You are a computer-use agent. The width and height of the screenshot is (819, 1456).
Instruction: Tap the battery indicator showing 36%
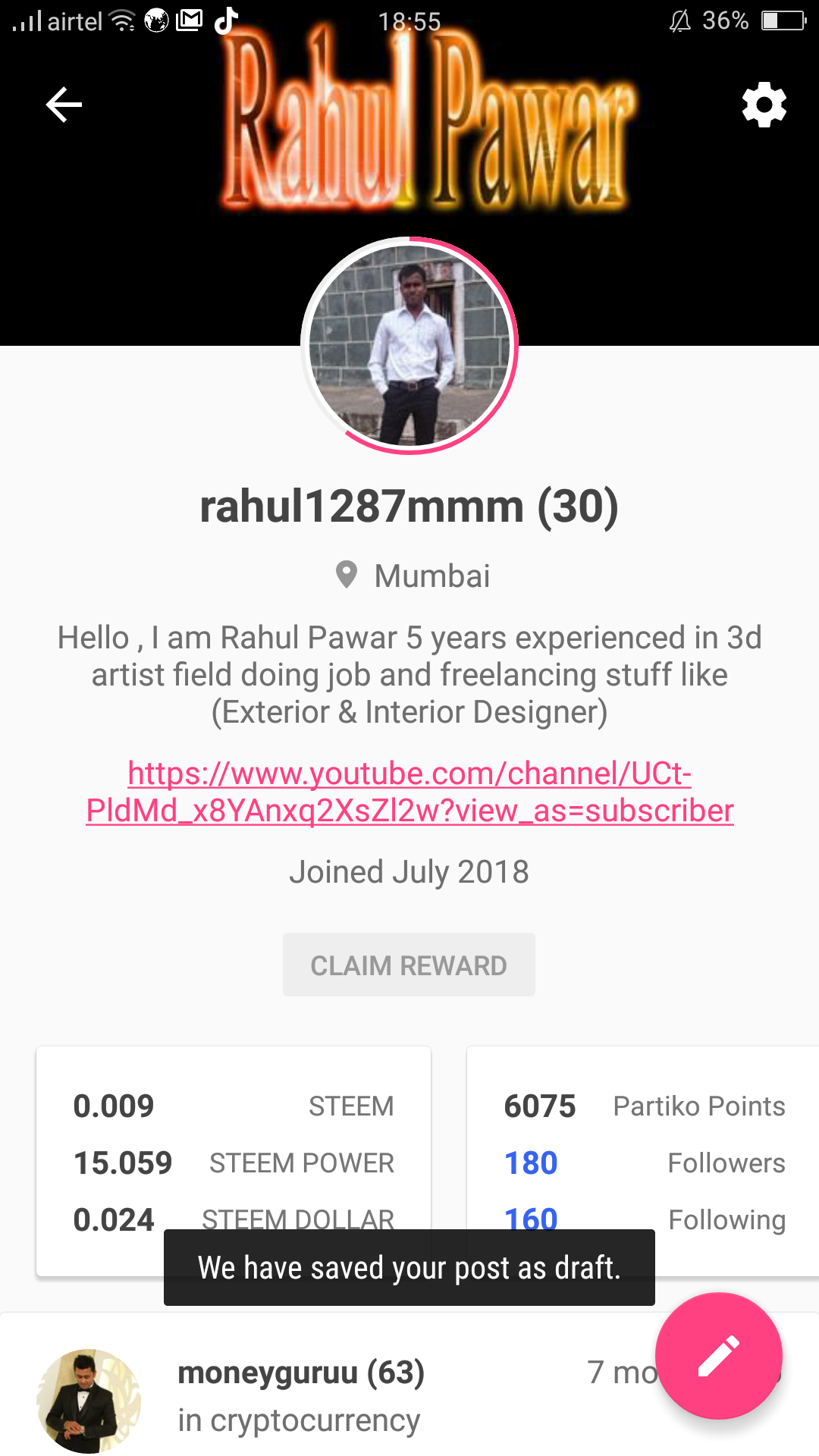(x=781, y=20)
